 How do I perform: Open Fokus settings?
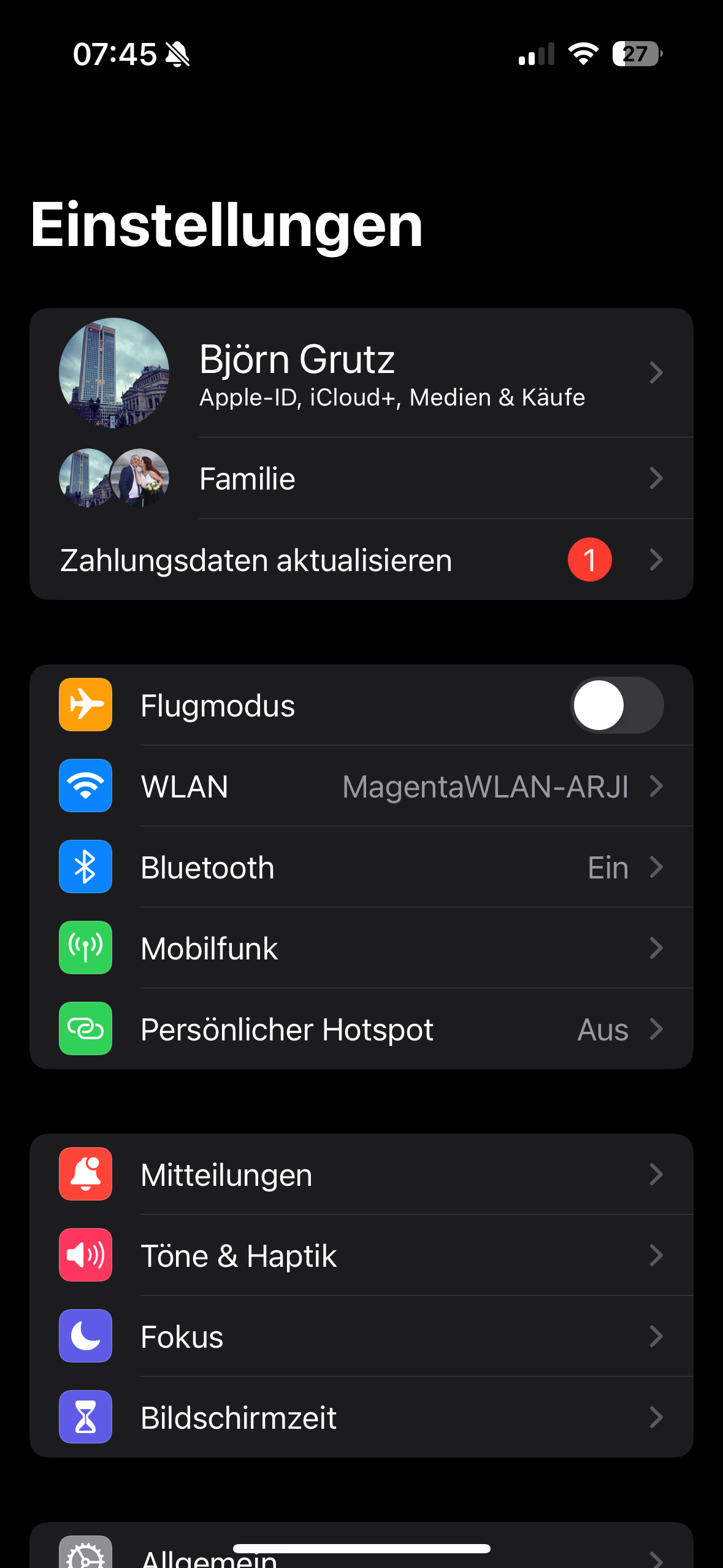[x=361, y=1337]
